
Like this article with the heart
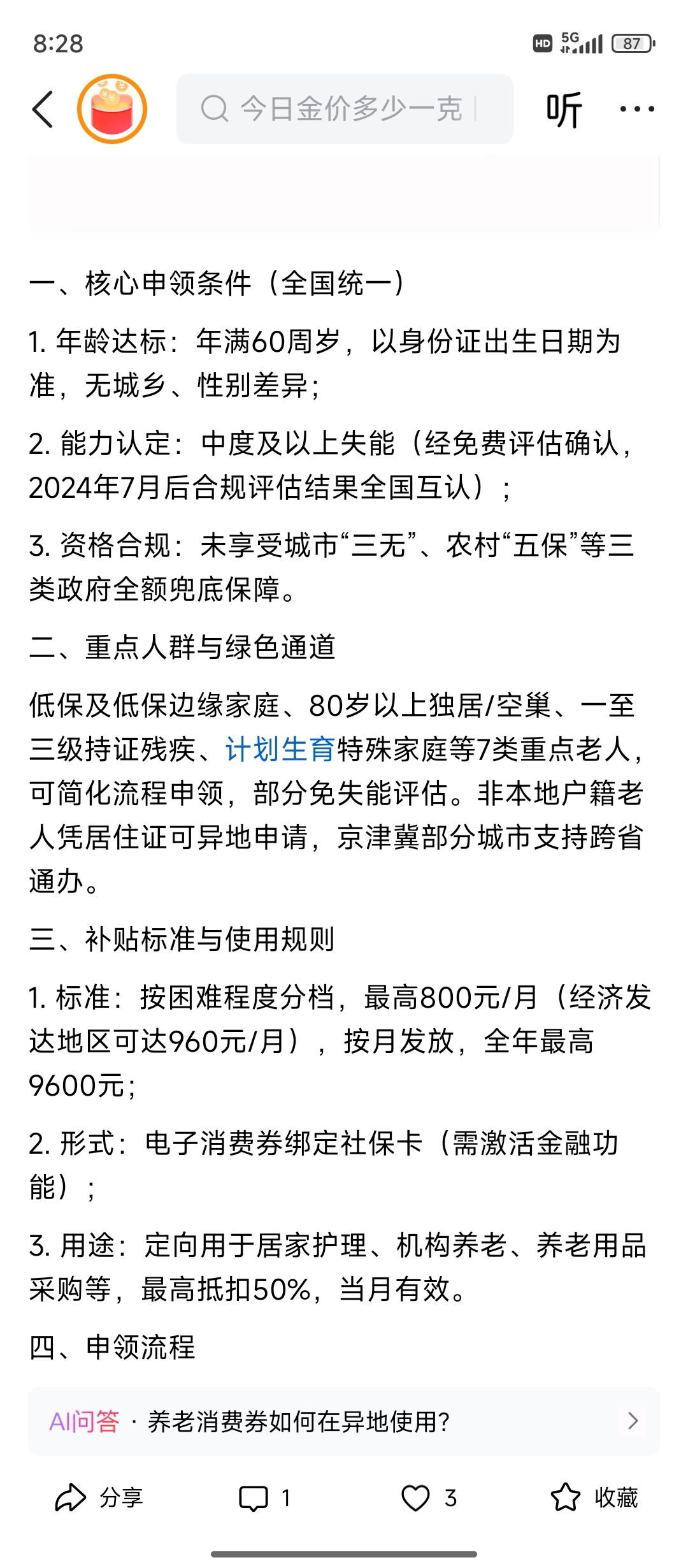(x=428, y=1498)
